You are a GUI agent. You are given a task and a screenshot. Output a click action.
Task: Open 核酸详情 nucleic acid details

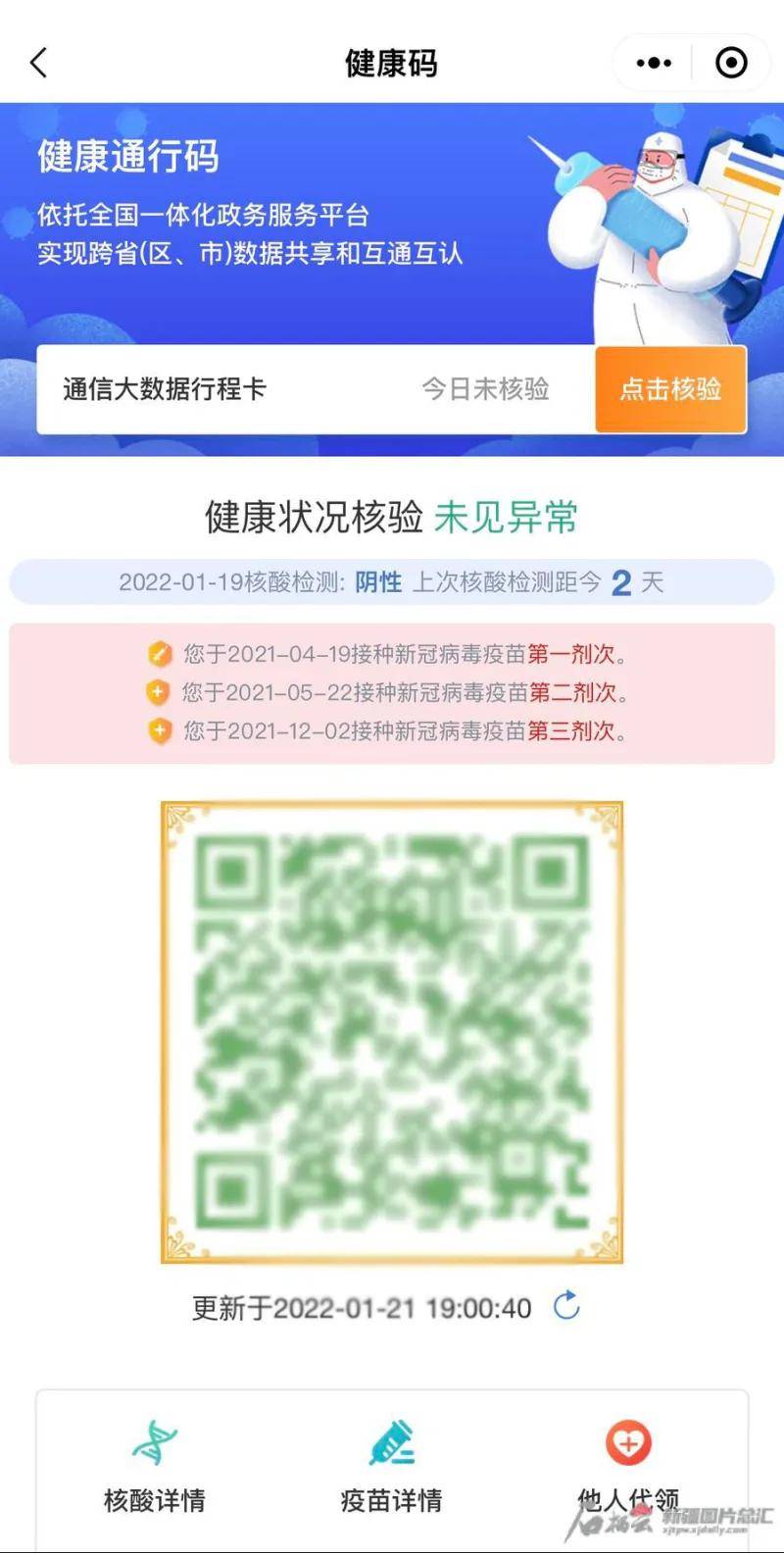point(155,1466)
